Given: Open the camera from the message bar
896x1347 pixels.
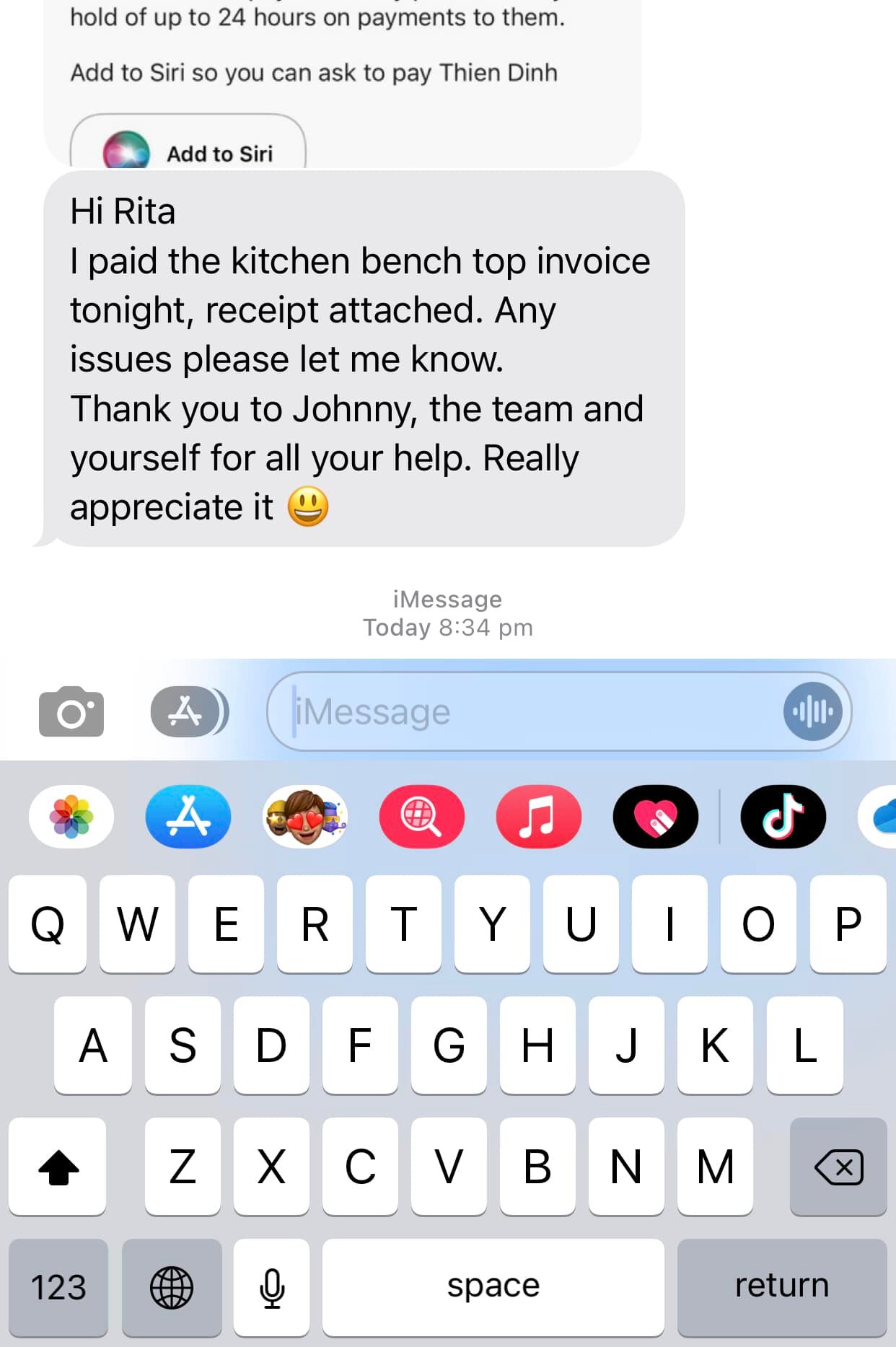Looking at the screenshot, I should (x=71, y=711).
